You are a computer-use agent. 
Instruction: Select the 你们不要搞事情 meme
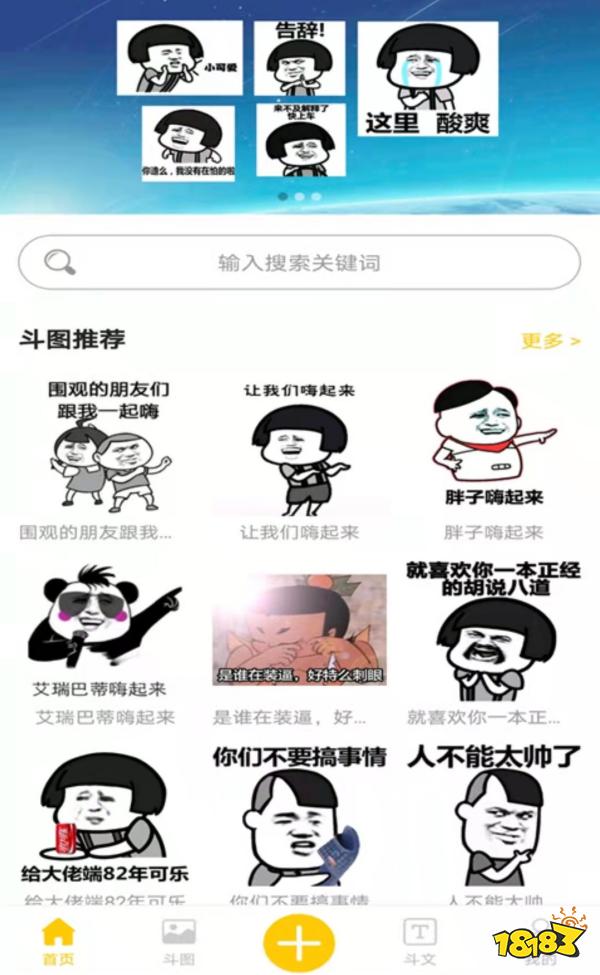click(299, 815)
